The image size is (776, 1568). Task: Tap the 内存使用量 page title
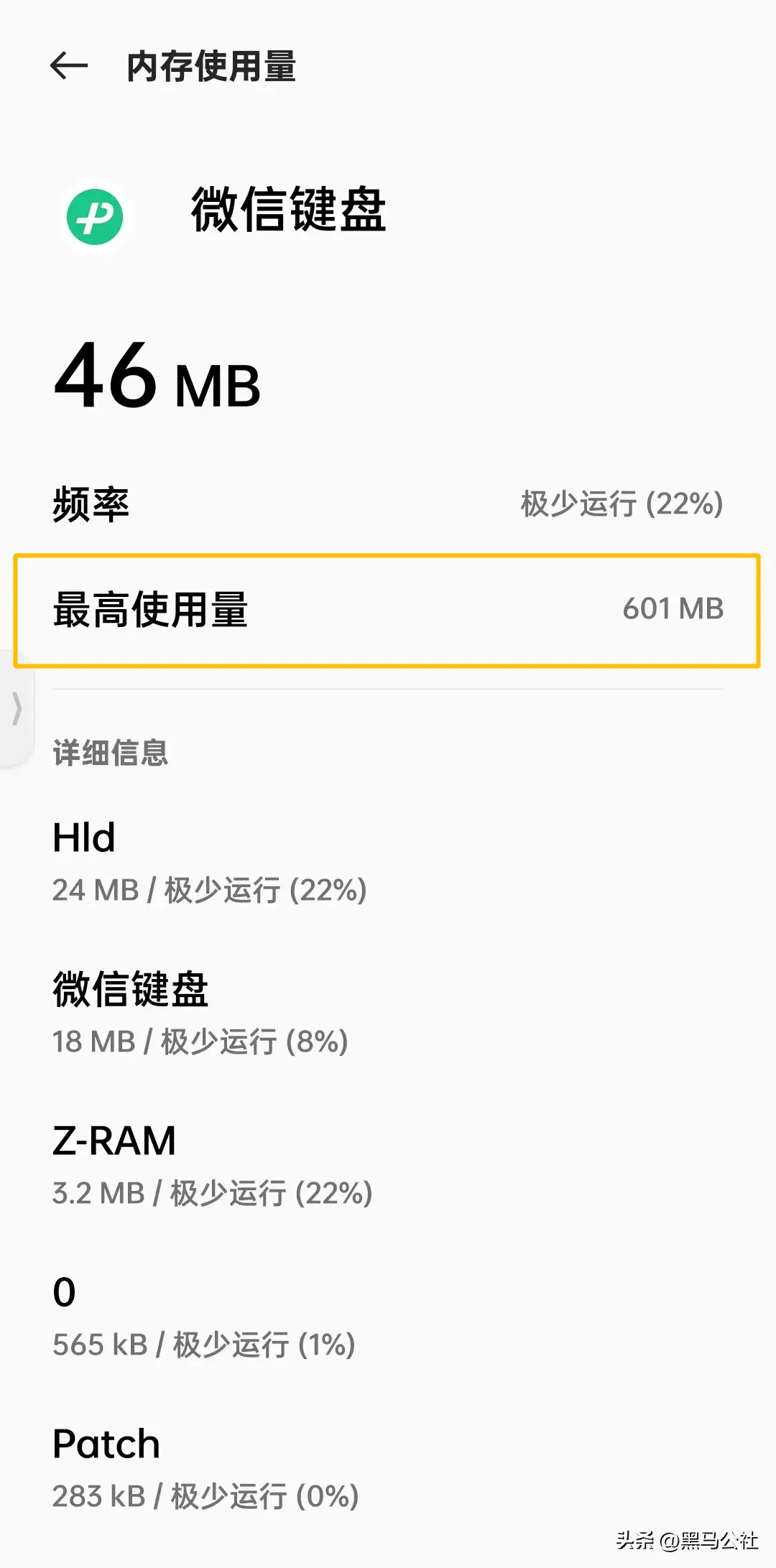coord(212,68)
